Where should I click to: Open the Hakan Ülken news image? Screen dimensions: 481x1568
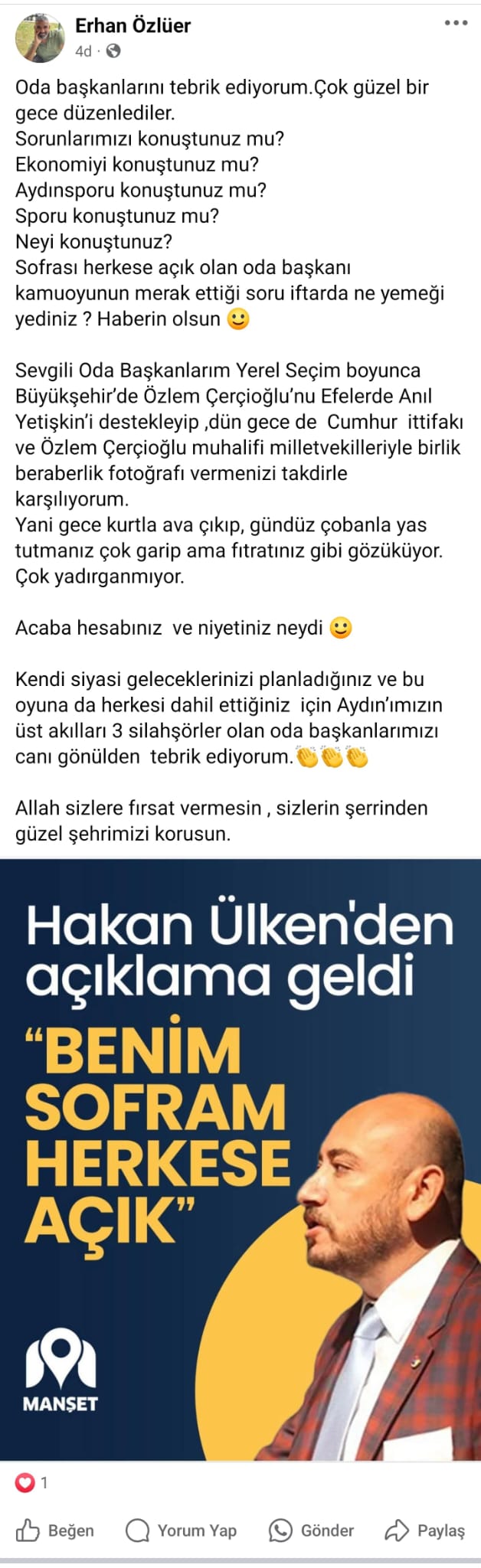tap(240, 1159)
